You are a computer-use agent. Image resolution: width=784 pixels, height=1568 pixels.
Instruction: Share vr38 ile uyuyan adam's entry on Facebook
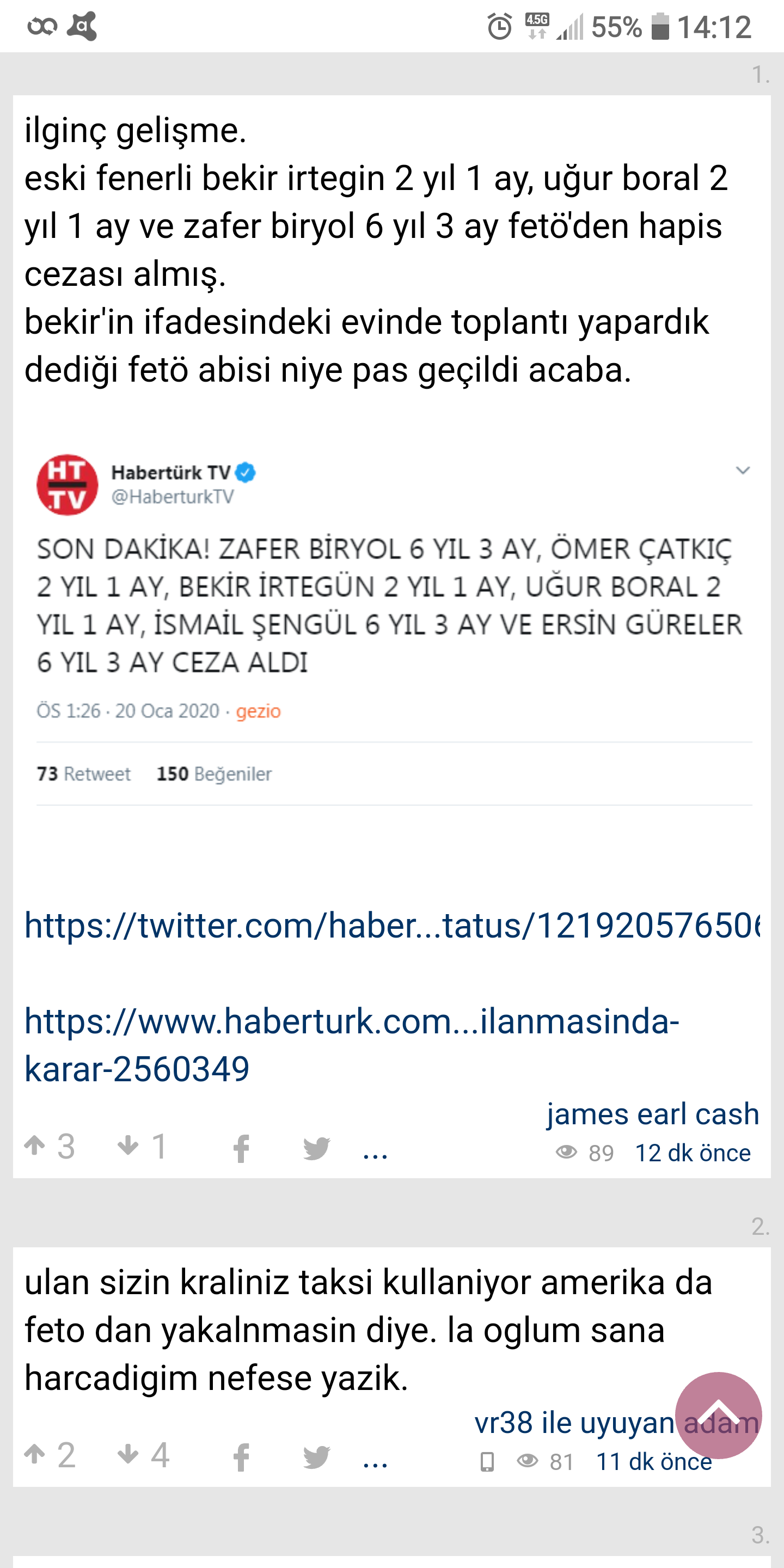coord(242,1457)
